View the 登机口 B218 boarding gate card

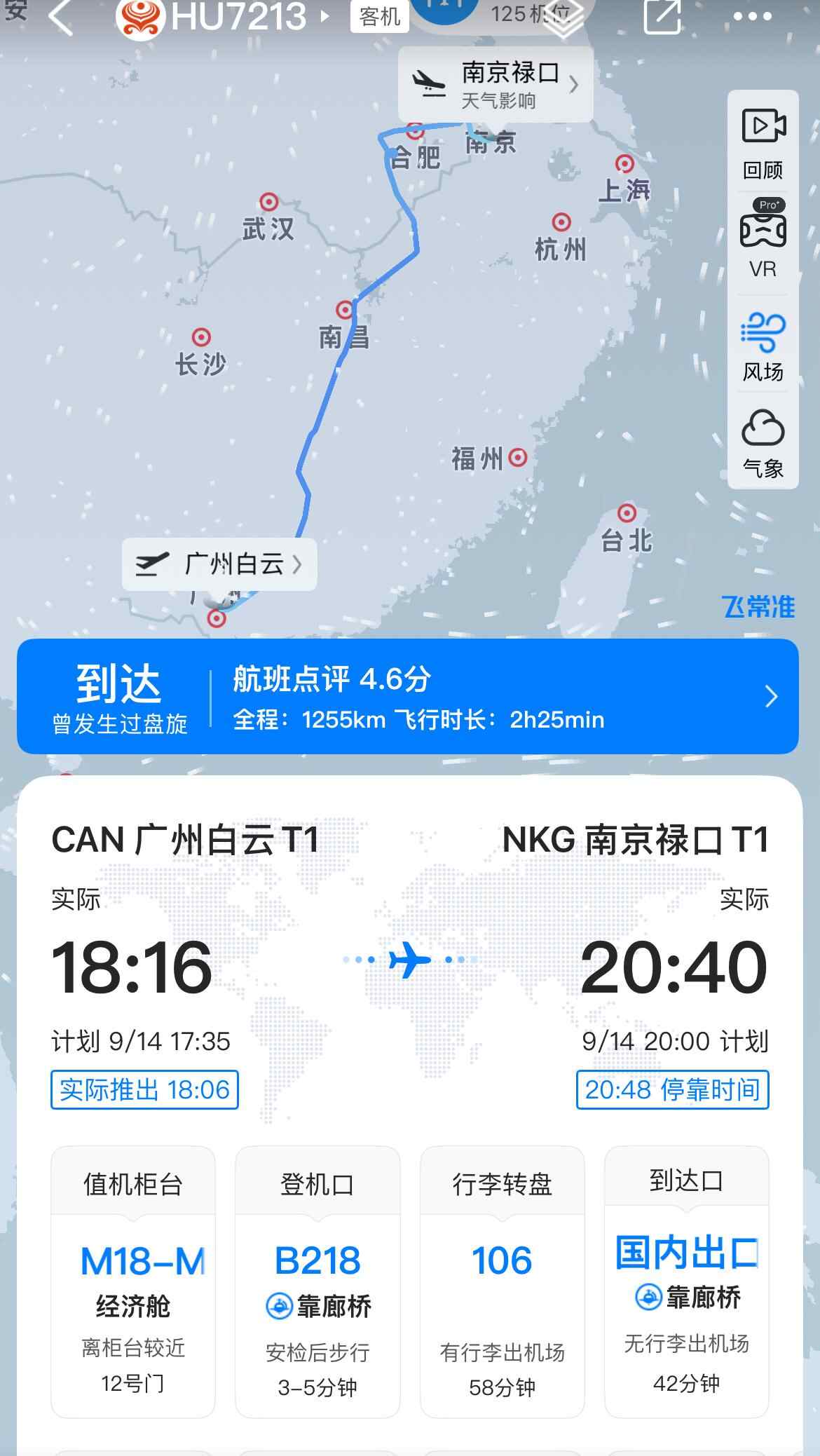coord(317,1281)
